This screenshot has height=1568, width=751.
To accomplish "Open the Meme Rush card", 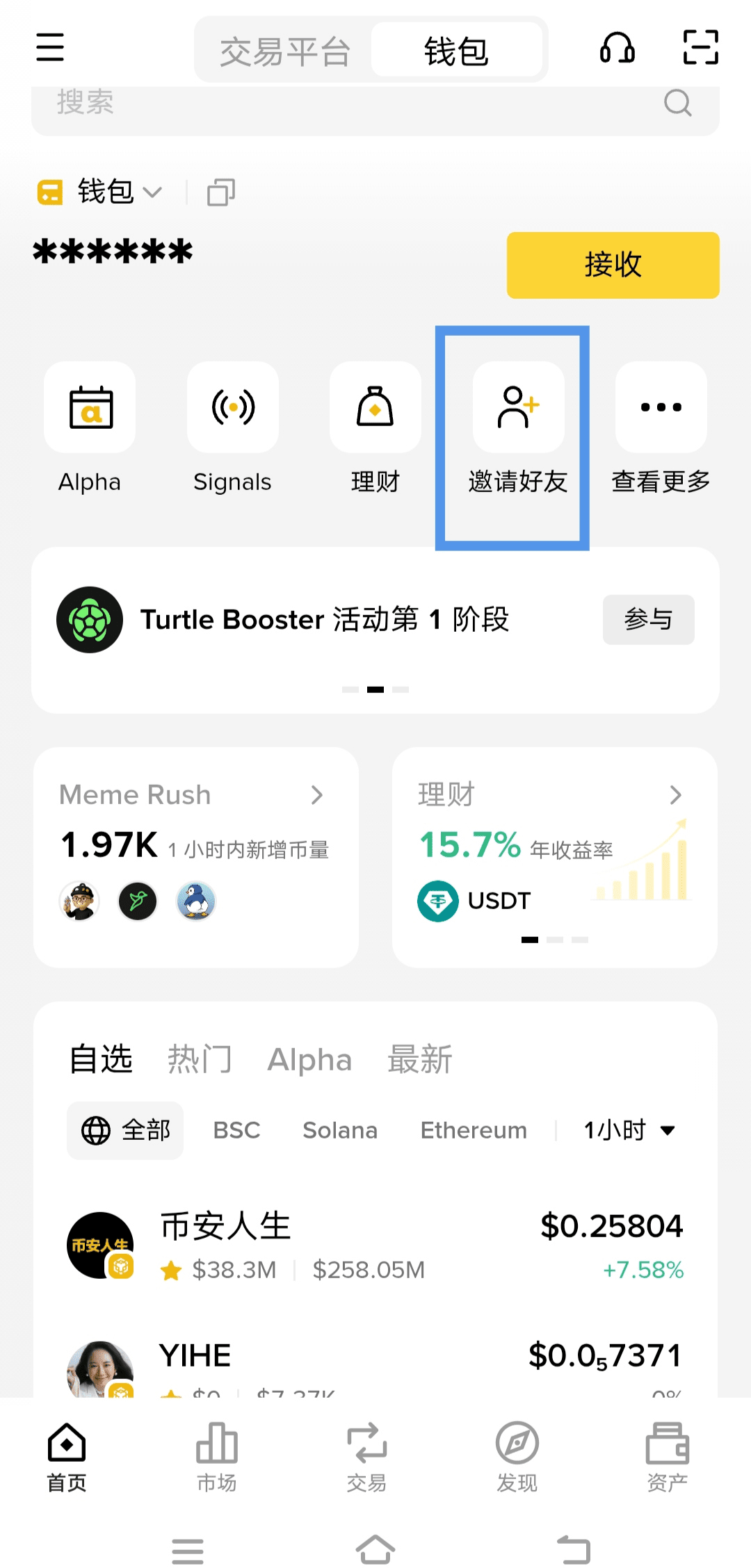I will pyautogui.click(x=196, y=856).
